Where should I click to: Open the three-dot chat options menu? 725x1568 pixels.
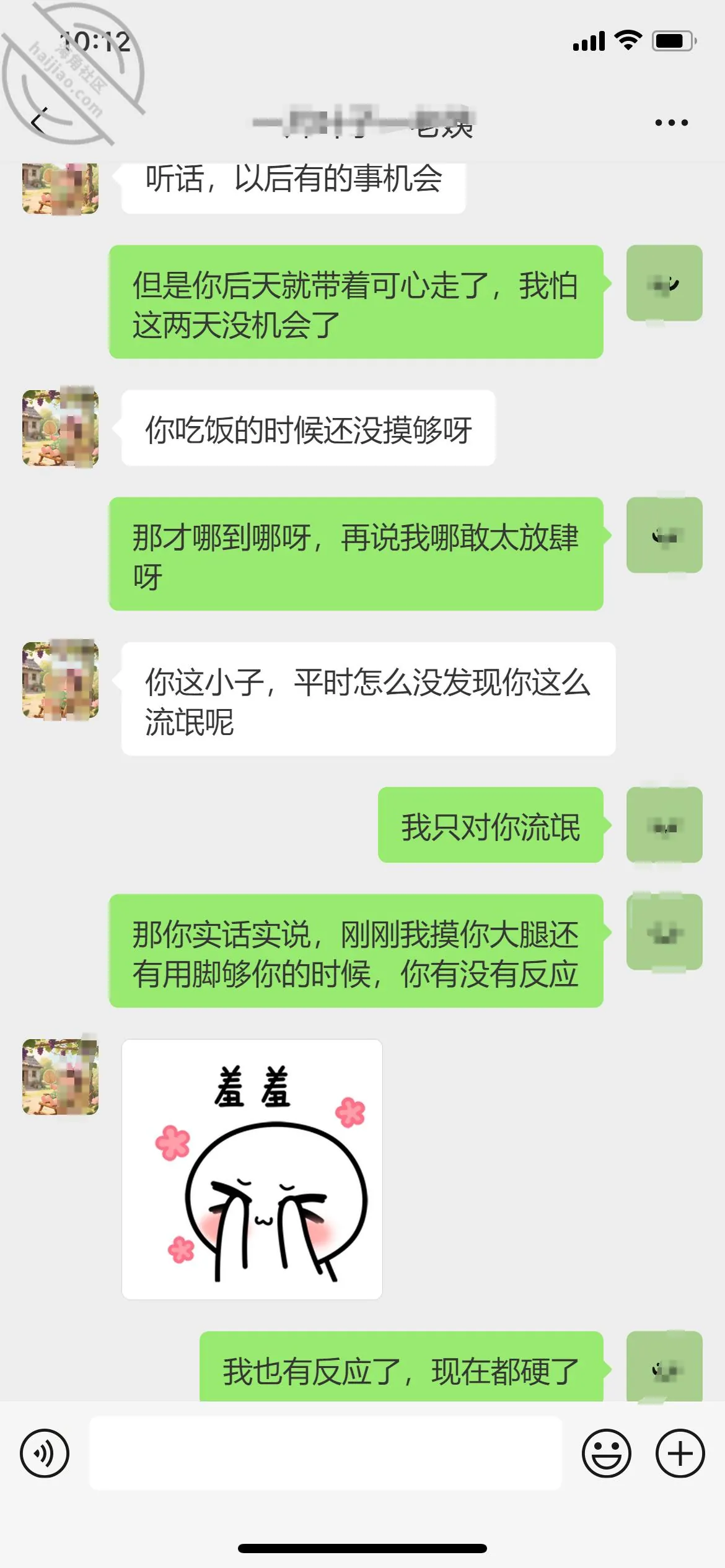(x=672, y=123)
